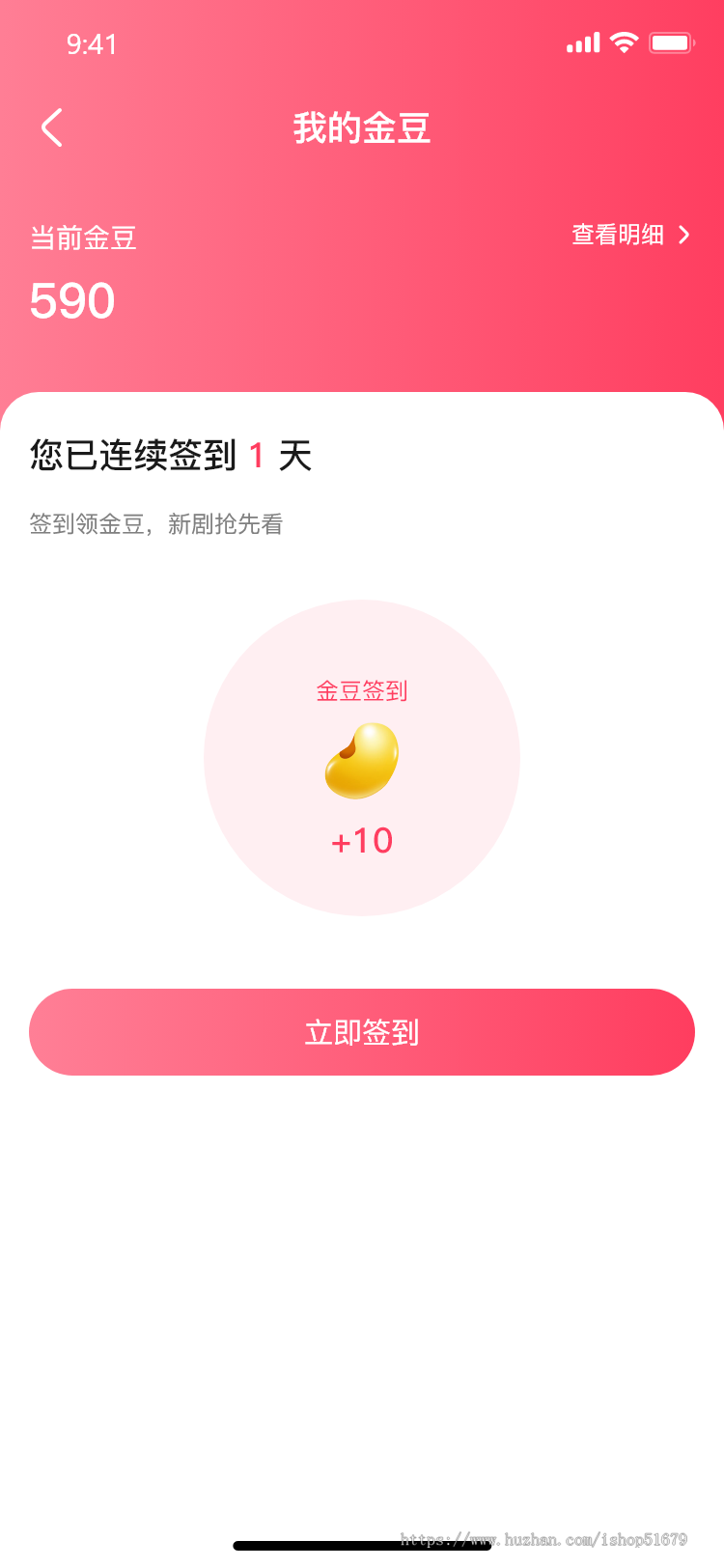This screenshot has width=724, height=1568.
Task: Tap the current balance number 590
Action: pos(71,300)
